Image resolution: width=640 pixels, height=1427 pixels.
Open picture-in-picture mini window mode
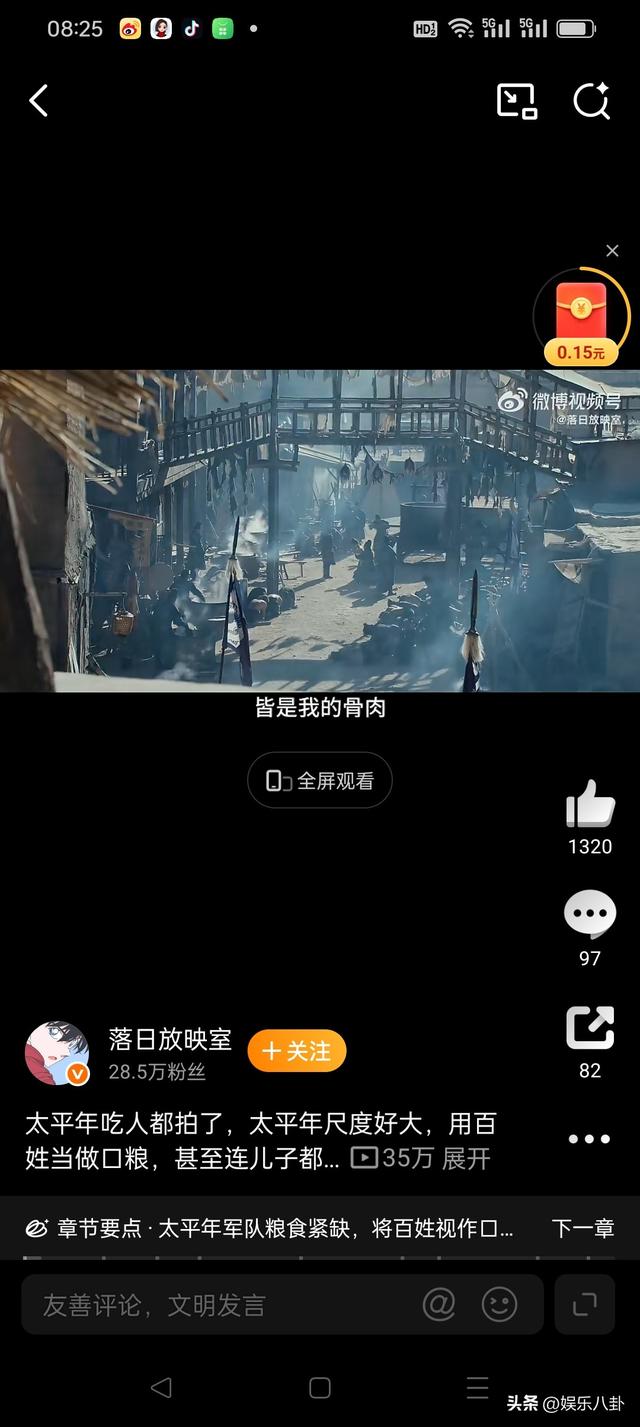516,101
